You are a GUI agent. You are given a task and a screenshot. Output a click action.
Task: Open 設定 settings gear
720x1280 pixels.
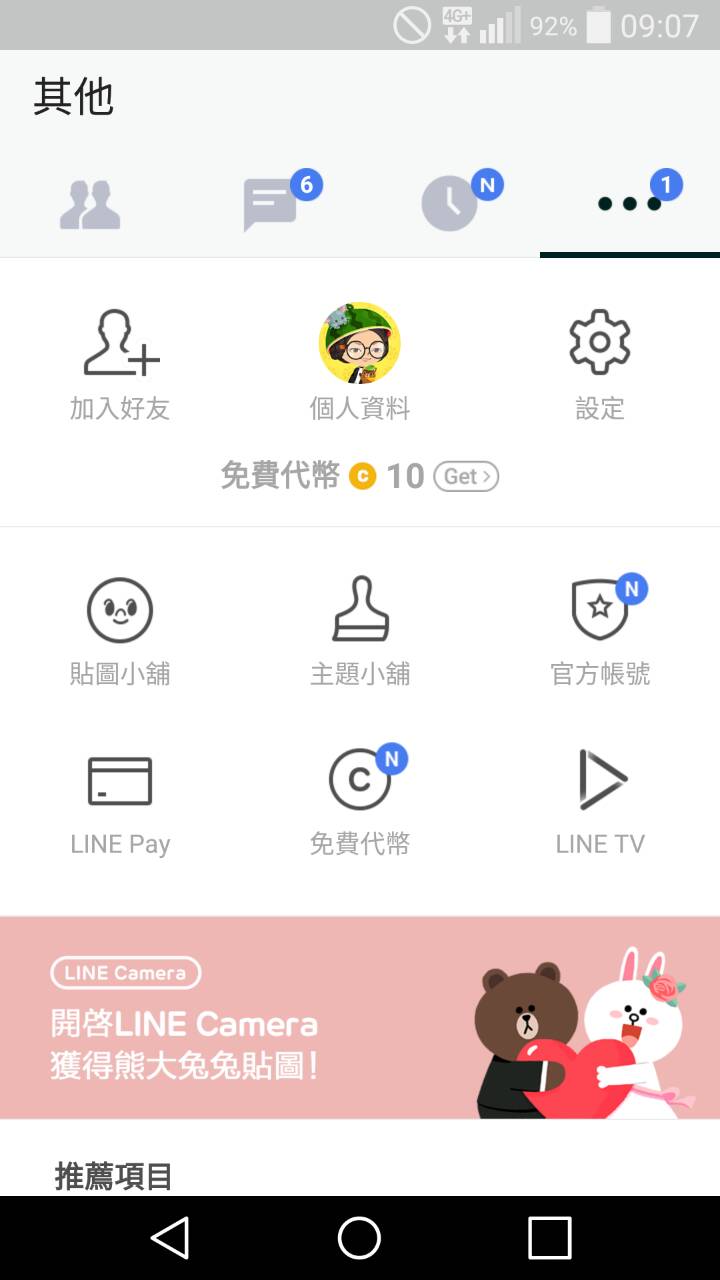600,364
